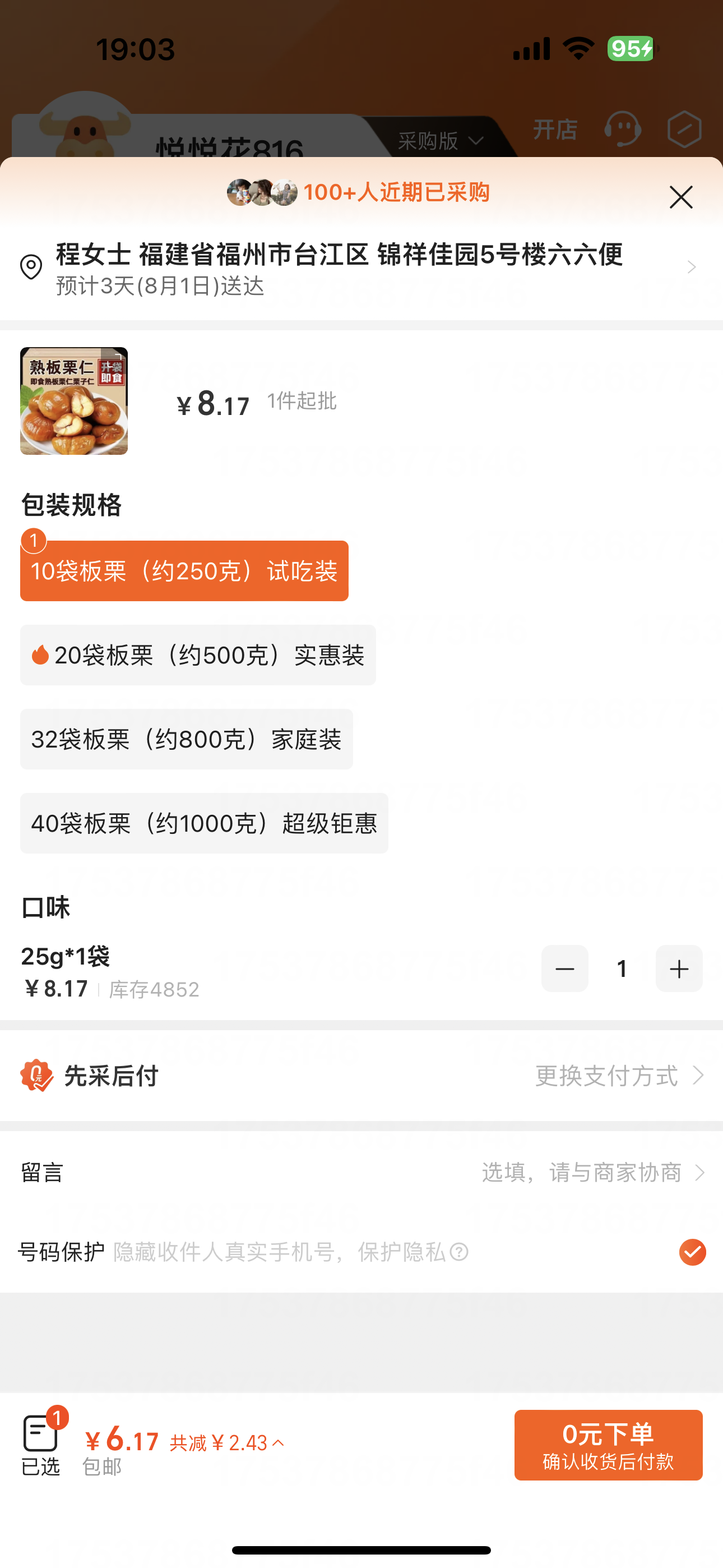Uncheck the 号码保护 privacy option
This screenshot has height=1568, width=723.
(692, 1252)
